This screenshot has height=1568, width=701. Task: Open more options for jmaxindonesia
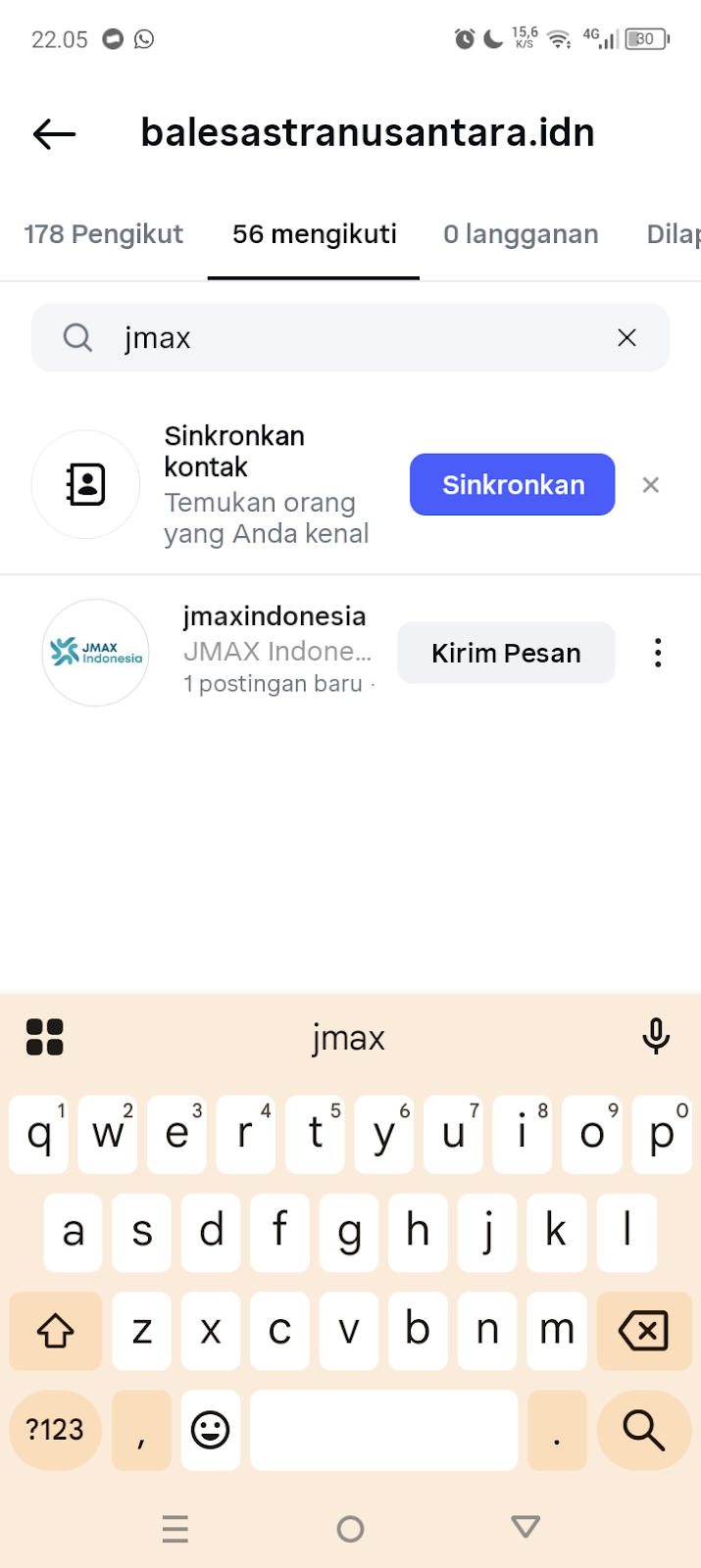click(658, 653)
